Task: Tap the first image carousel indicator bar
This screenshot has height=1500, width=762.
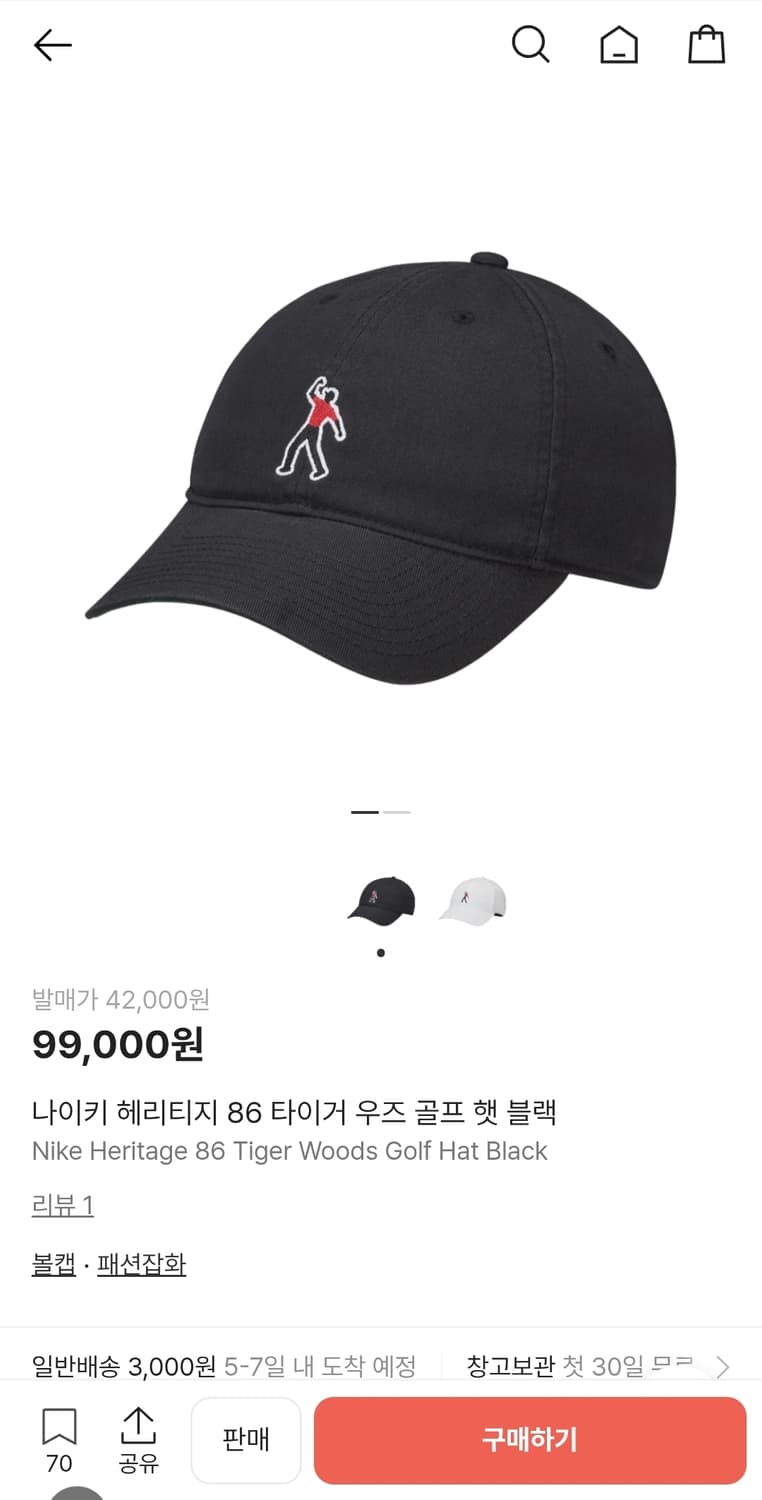Action: pyautogui.click(x=362, y=811)
